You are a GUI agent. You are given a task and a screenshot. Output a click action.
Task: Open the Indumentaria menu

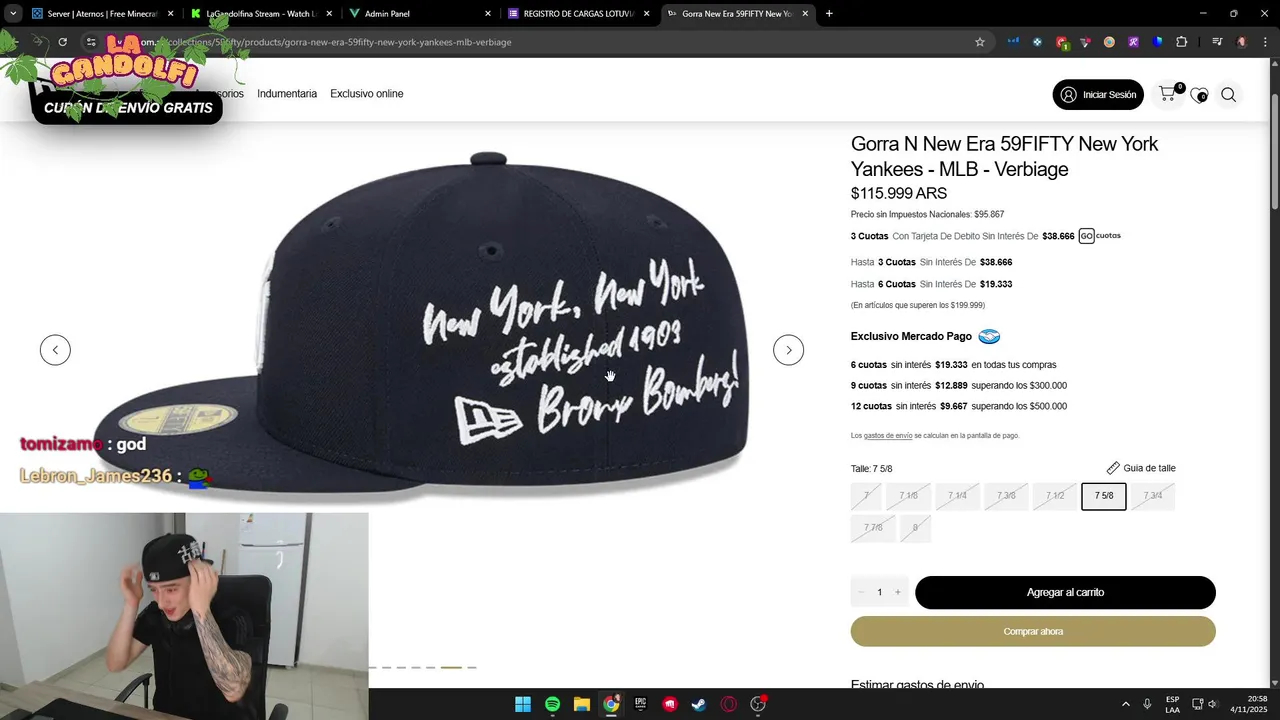point(287,94)
